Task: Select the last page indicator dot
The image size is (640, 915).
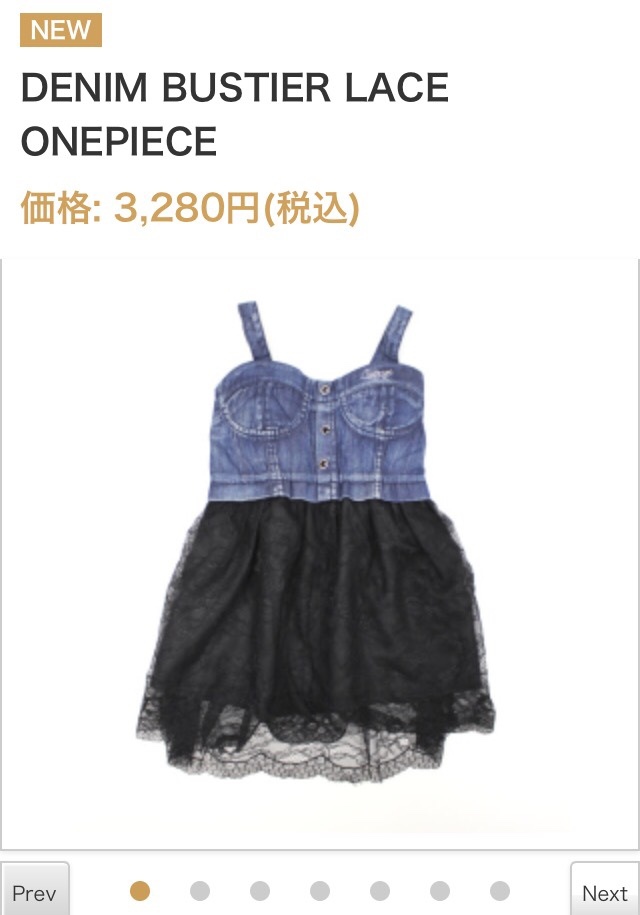Action: (x=500, y=891)
